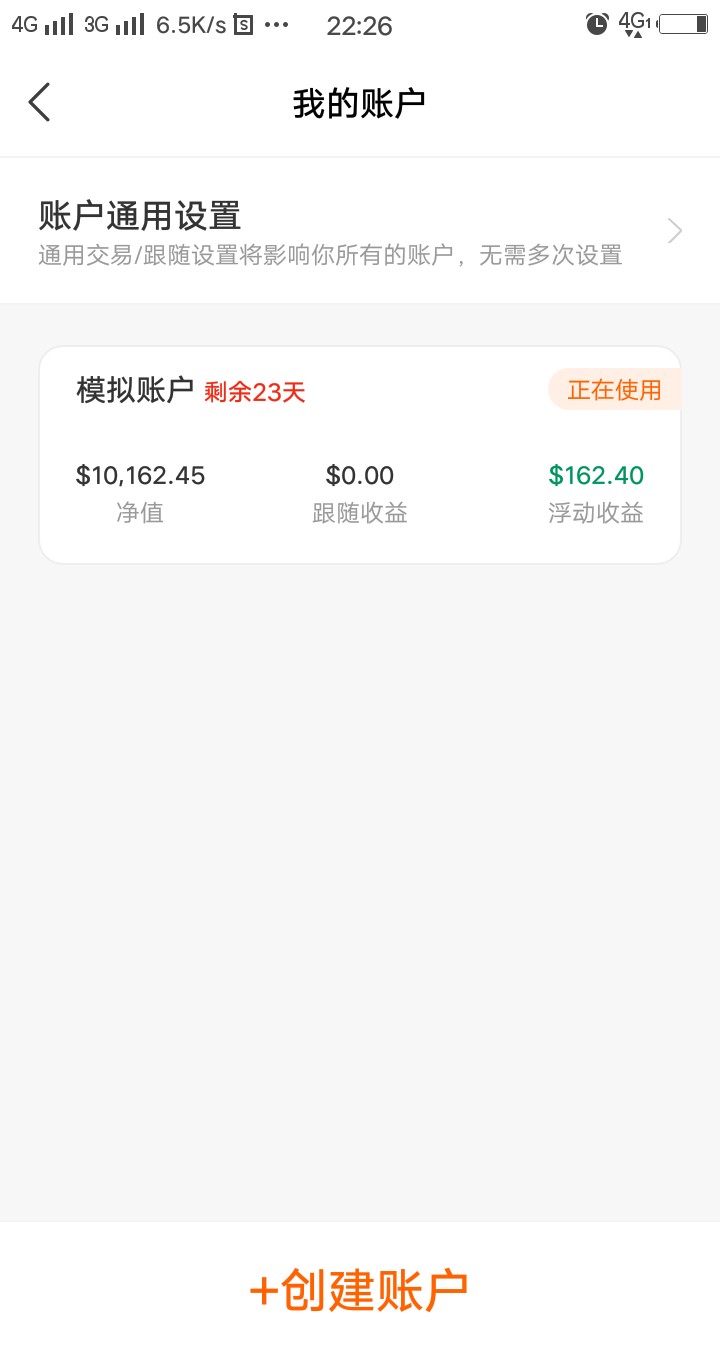This screenshot has width=720, height=1356.
Task: Open the 模拟账户 account card
Action: [x=360, y=455]
